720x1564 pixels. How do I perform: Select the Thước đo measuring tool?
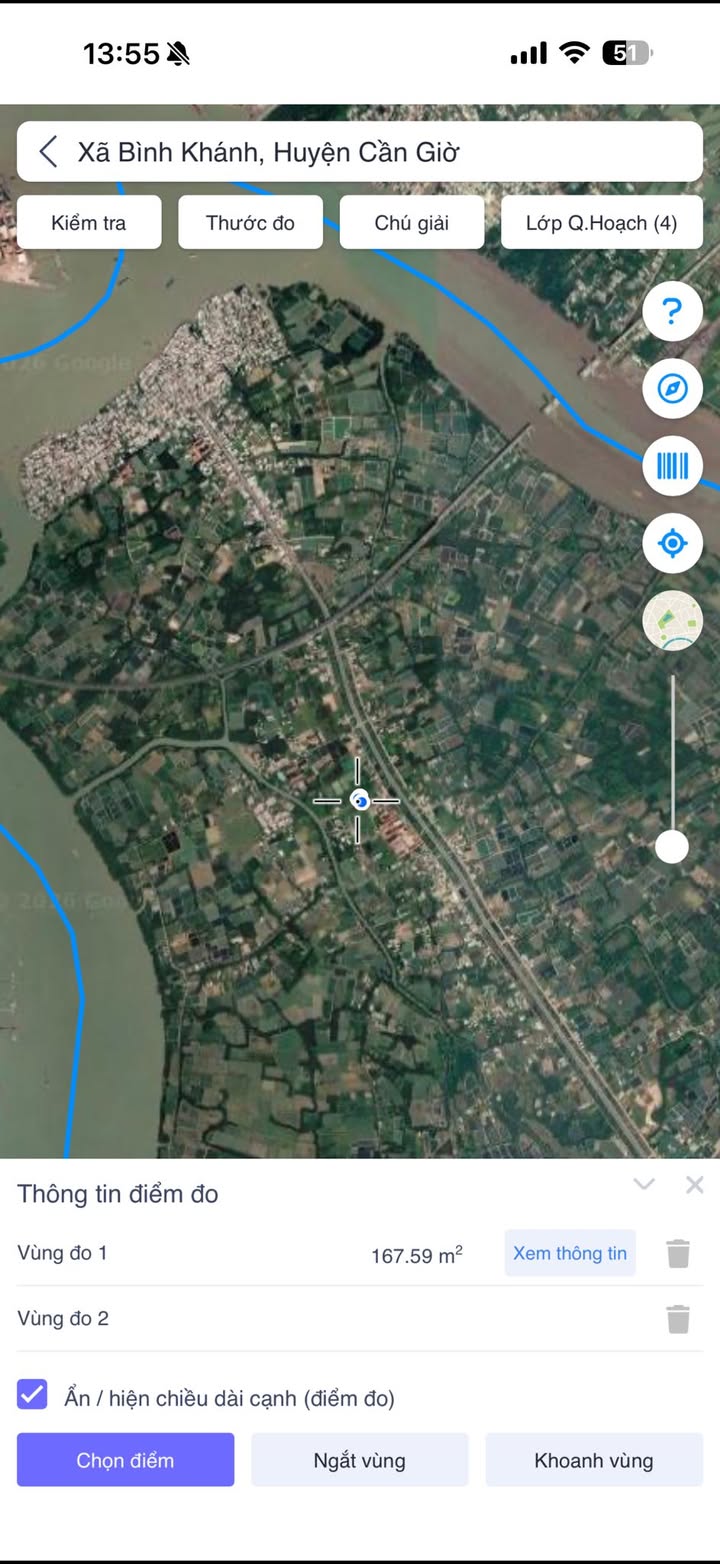(x=250, y=222)
